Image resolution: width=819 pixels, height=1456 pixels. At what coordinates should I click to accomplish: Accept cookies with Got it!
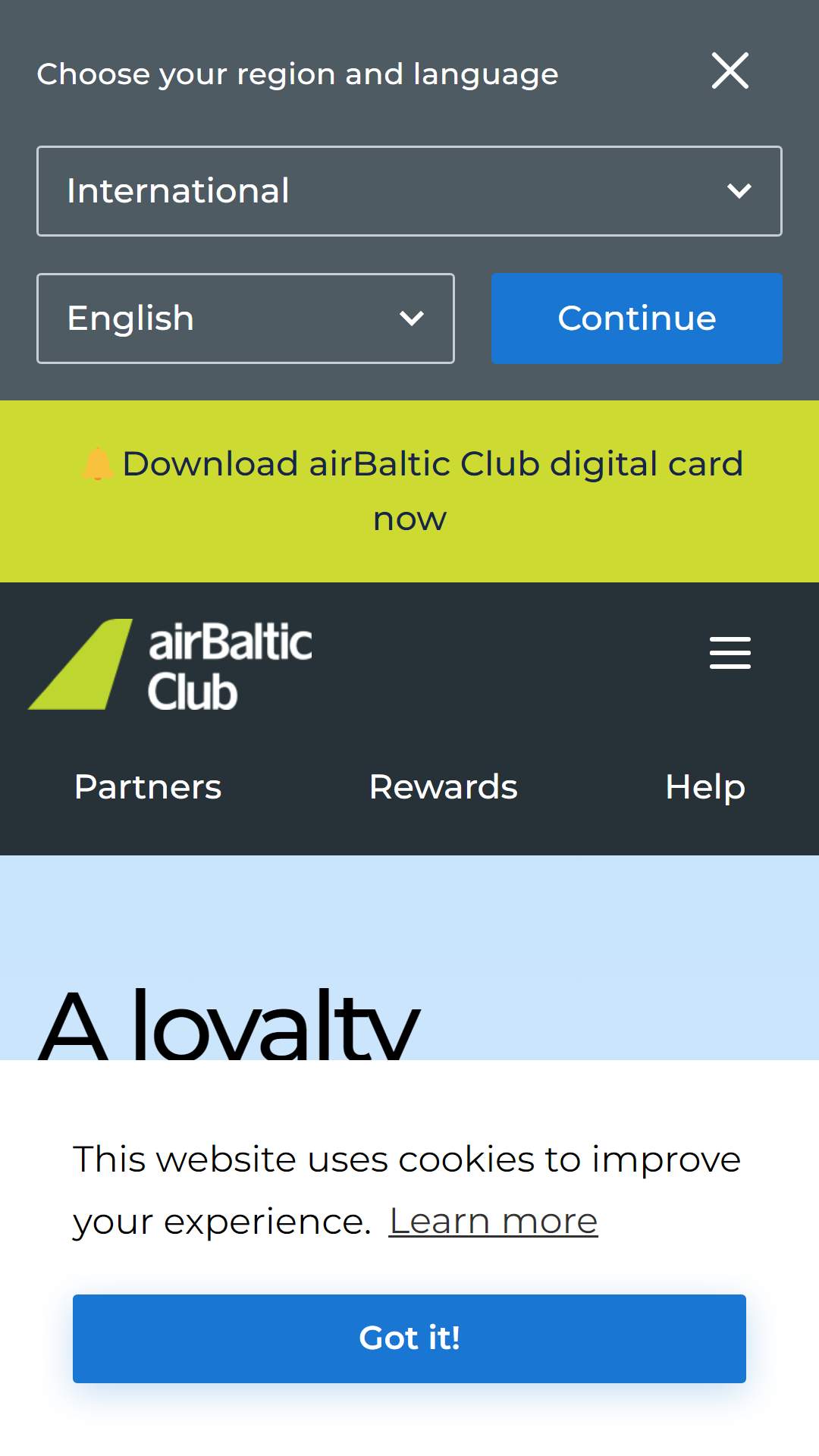click(x=409, y=1338)
